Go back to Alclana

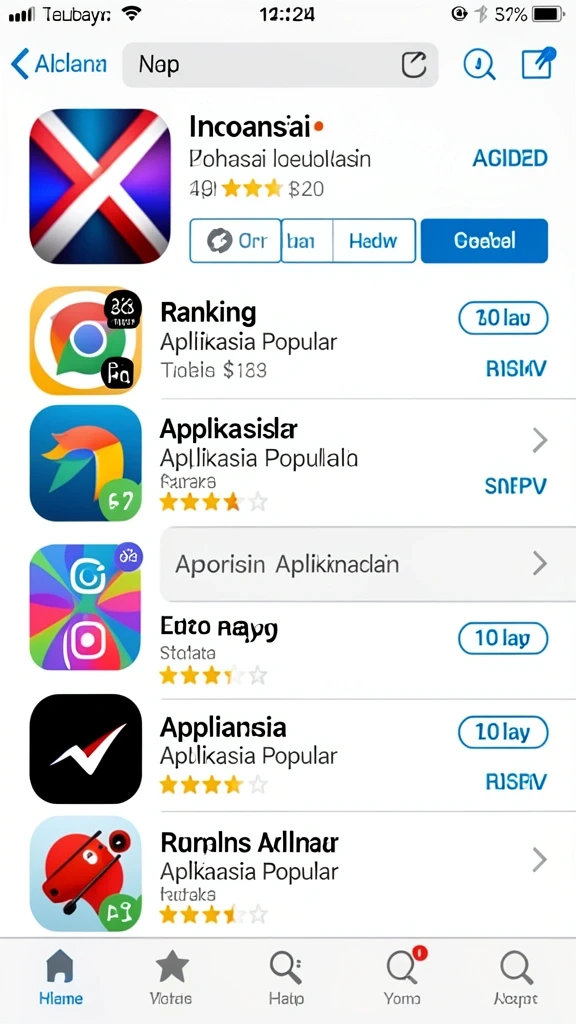pyautogui.click(x=59, y=65)
